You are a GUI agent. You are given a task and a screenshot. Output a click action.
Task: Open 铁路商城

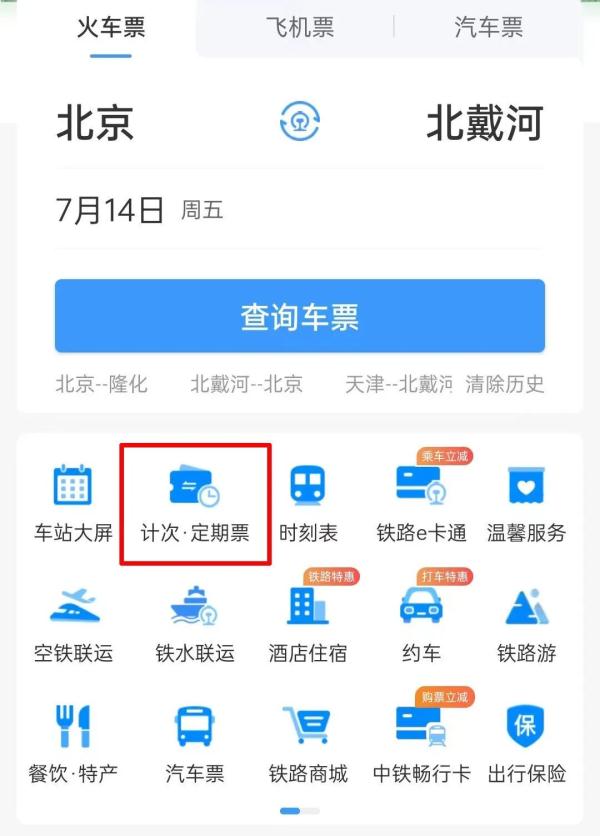click(308, 744)
